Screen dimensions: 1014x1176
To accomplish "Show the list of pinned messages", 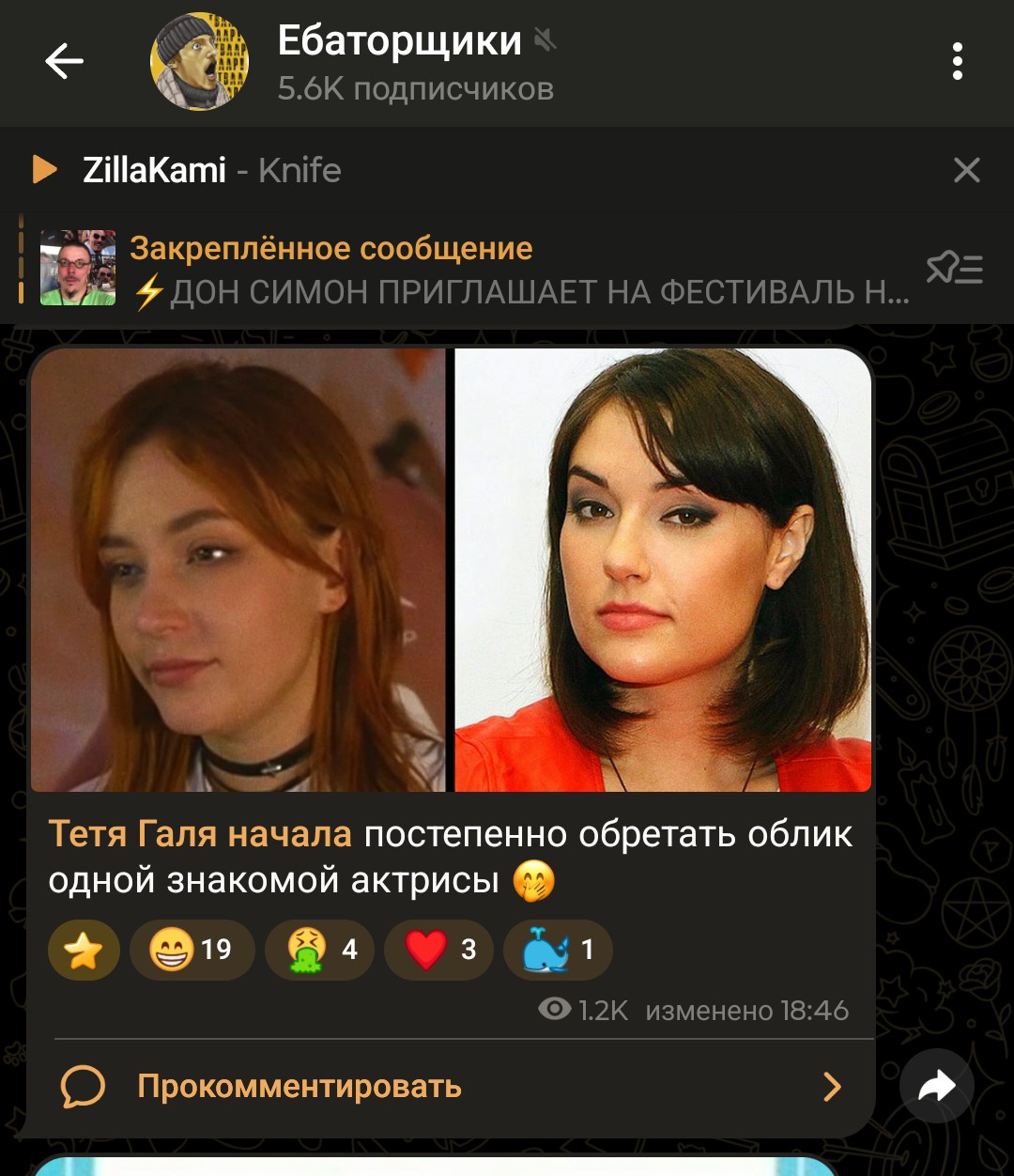I will coord(954,270).
